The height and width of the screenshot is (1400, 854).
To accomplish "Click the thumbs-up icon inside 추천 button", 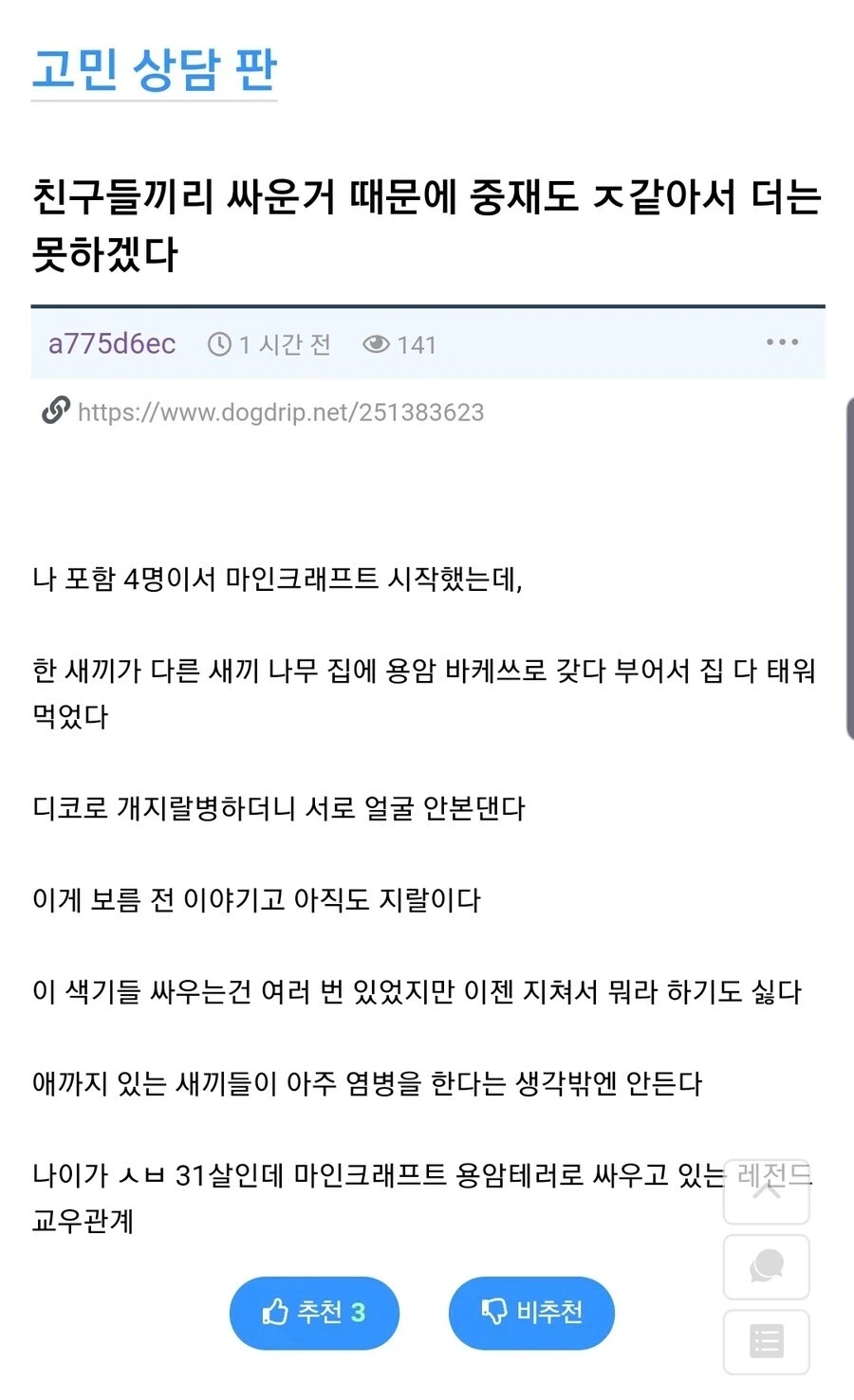I will pyautogui.click(x=275, y=1313).
